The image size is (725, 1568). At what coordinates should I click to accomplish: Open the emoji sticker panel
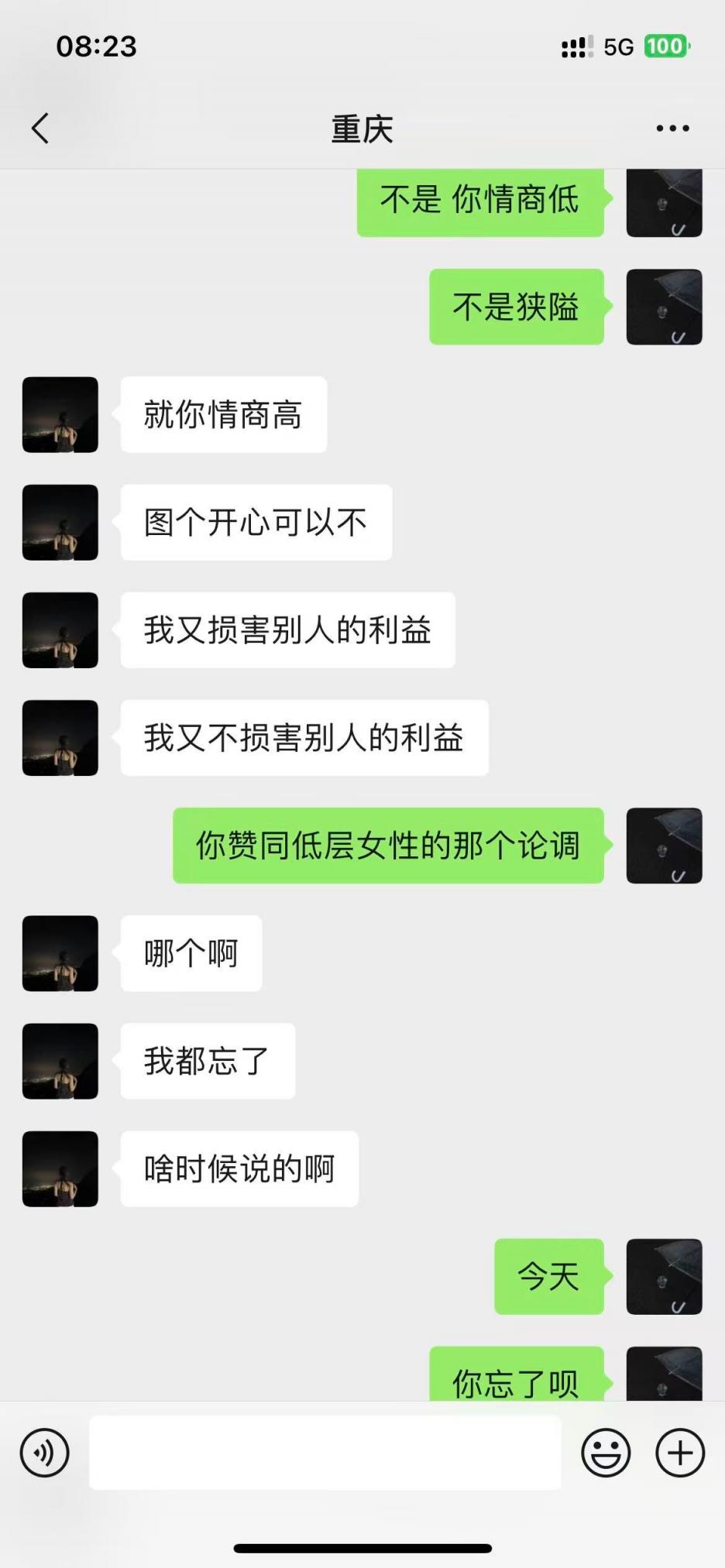(606, 1453)
